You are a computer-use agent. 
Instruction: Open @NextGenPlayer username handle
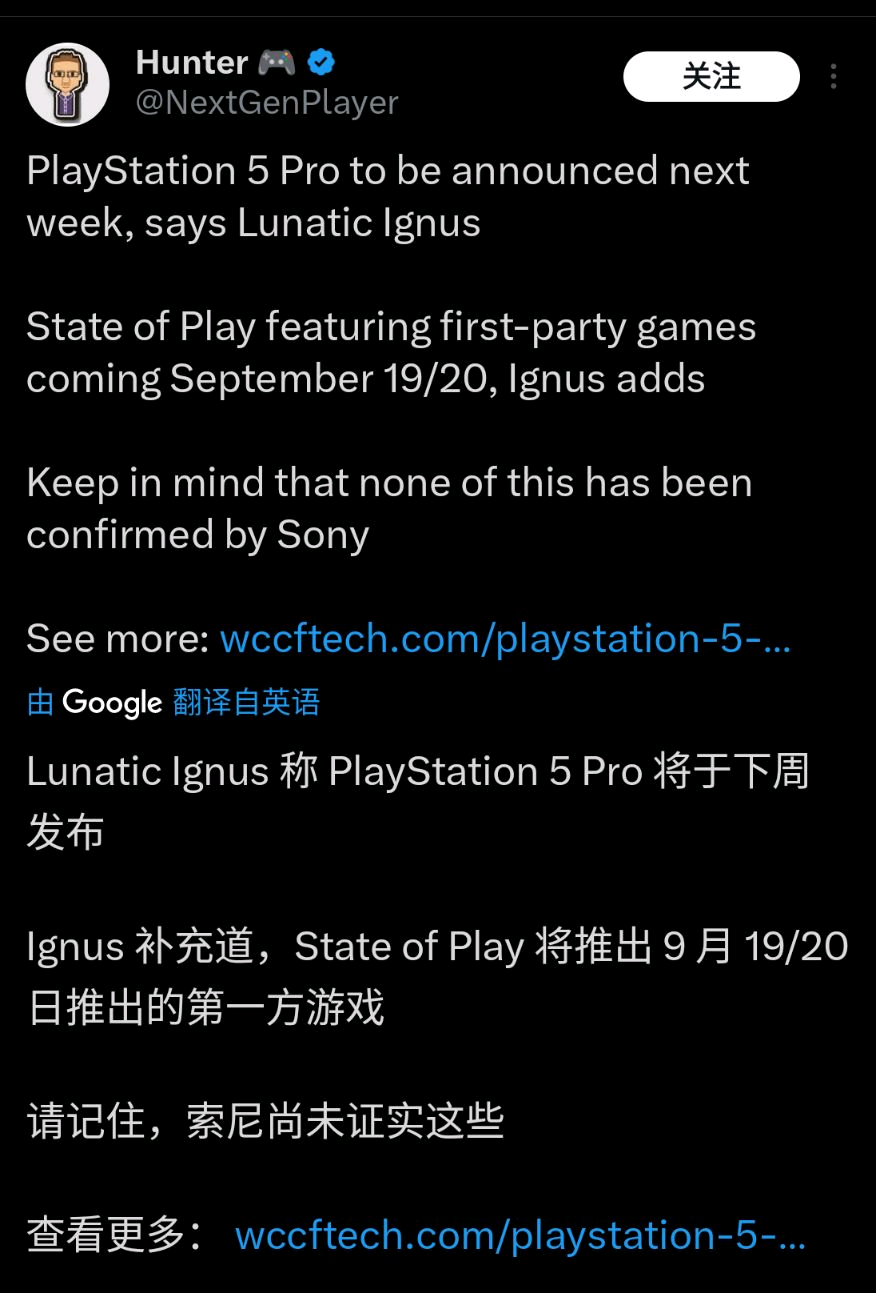point(267,102)
